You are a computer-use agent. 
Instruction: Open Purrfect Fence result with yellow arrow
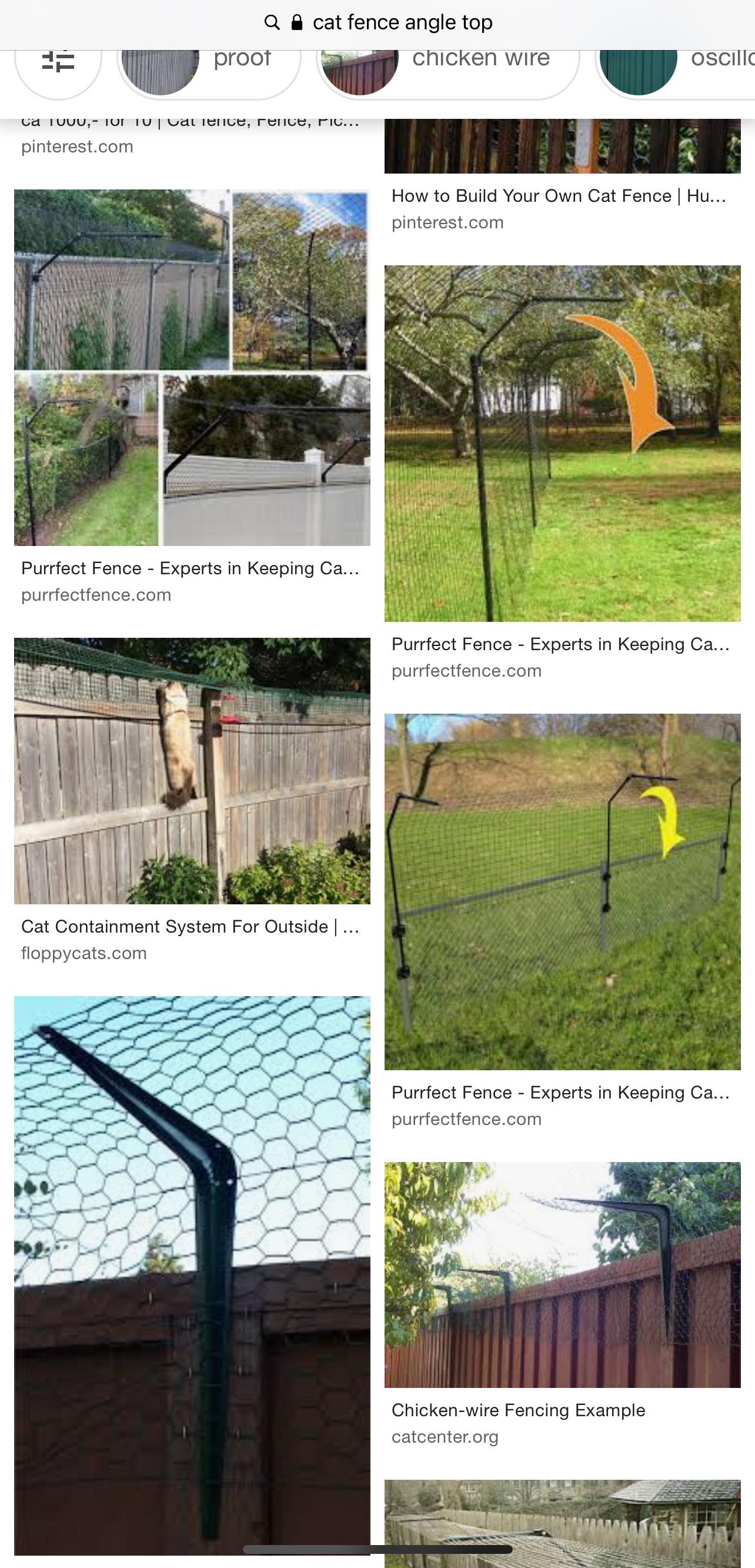[x=562, y=891]
